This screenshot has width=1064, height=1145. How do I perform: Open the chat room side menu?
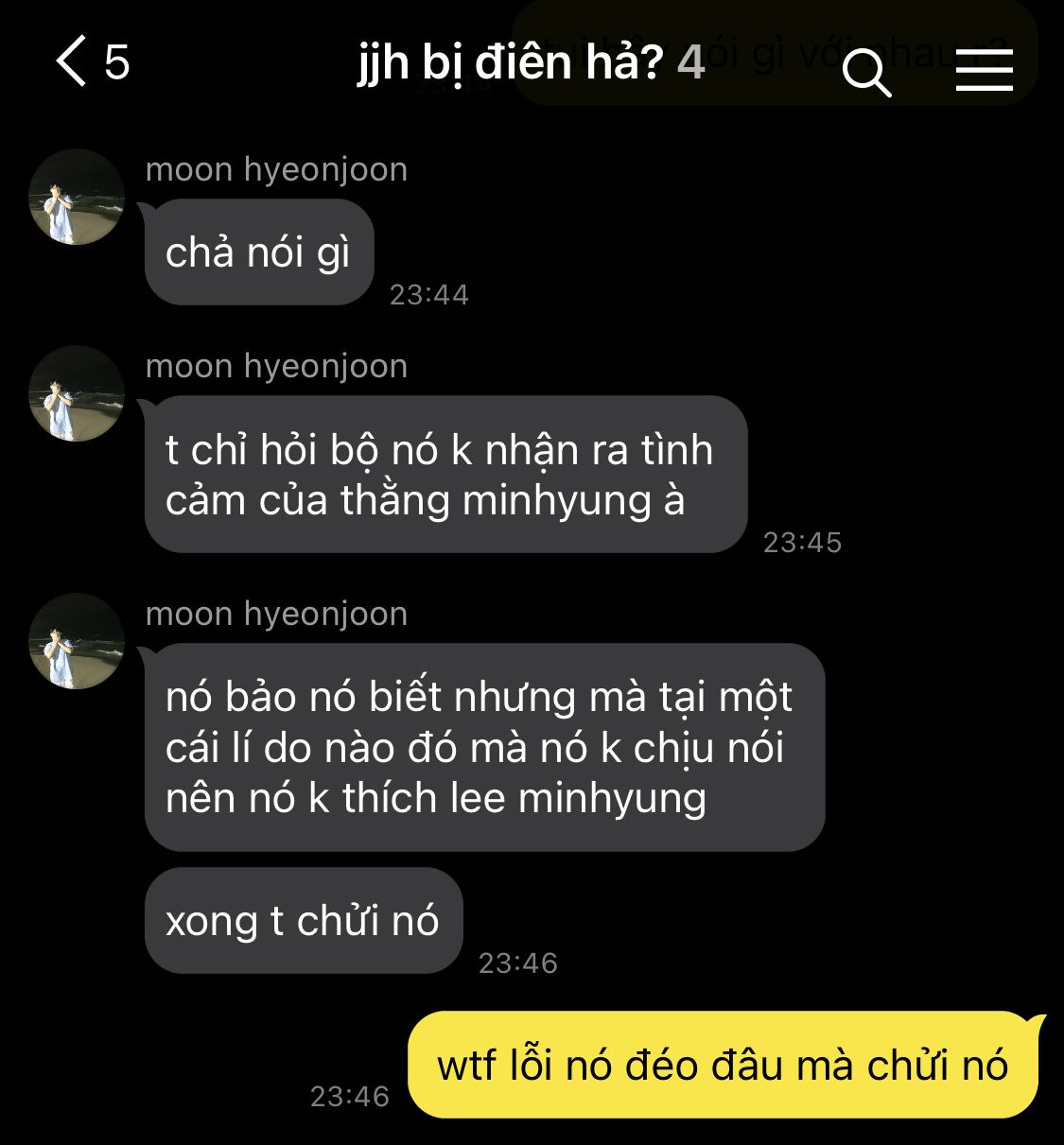point(984,70)
